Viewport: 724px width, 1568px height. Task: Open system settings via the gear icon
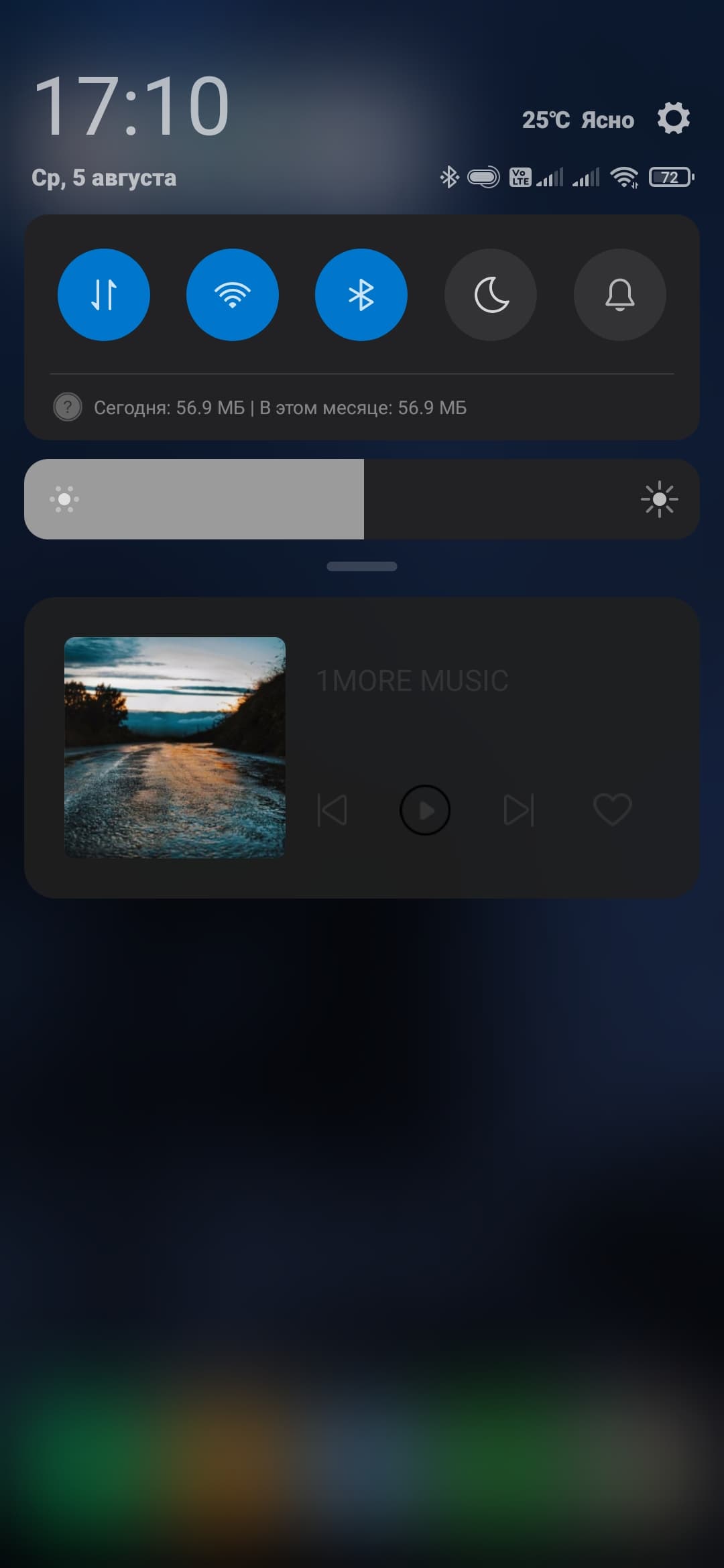673,119
